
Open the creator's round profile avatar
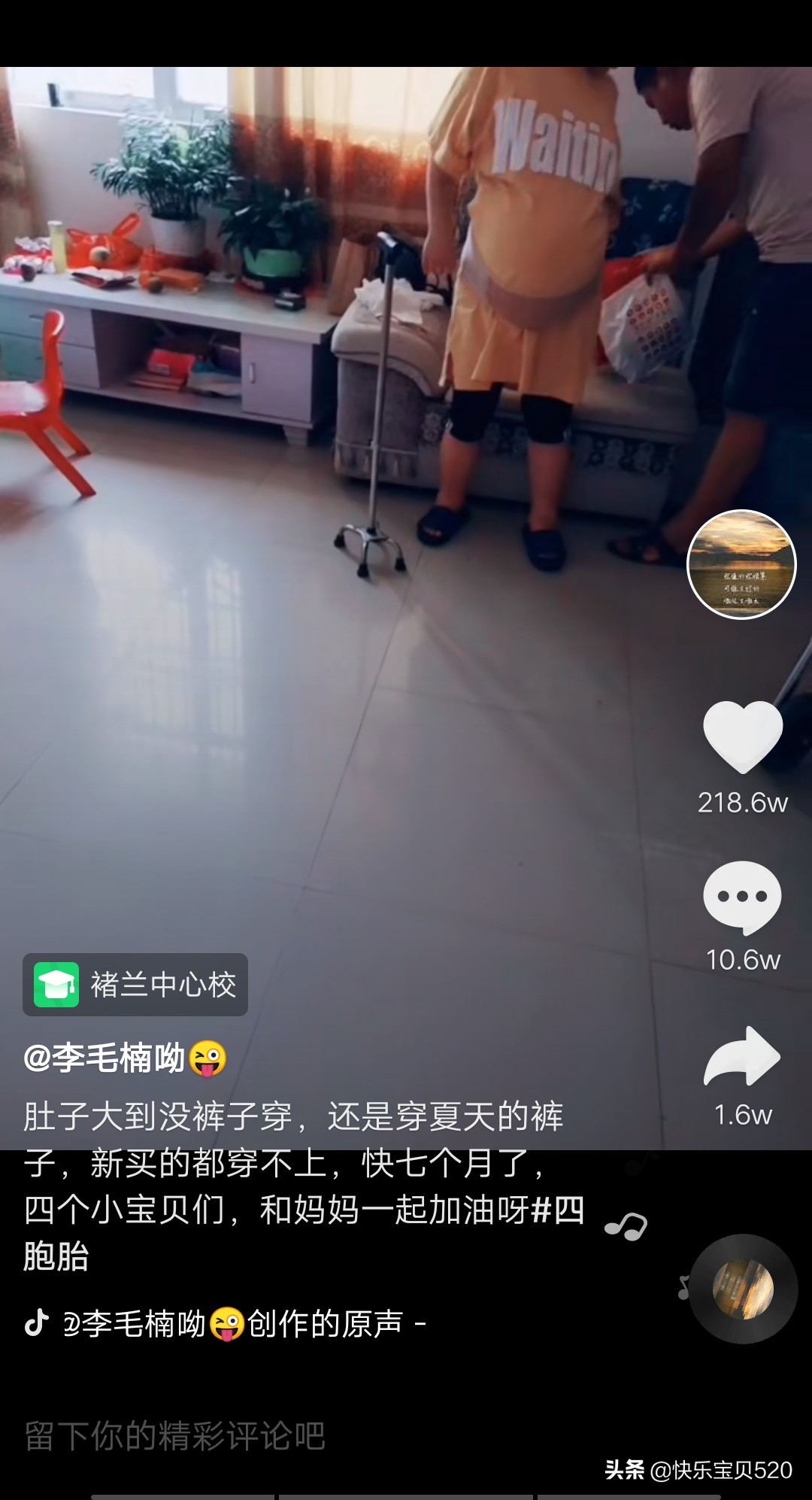pos(742,564)
